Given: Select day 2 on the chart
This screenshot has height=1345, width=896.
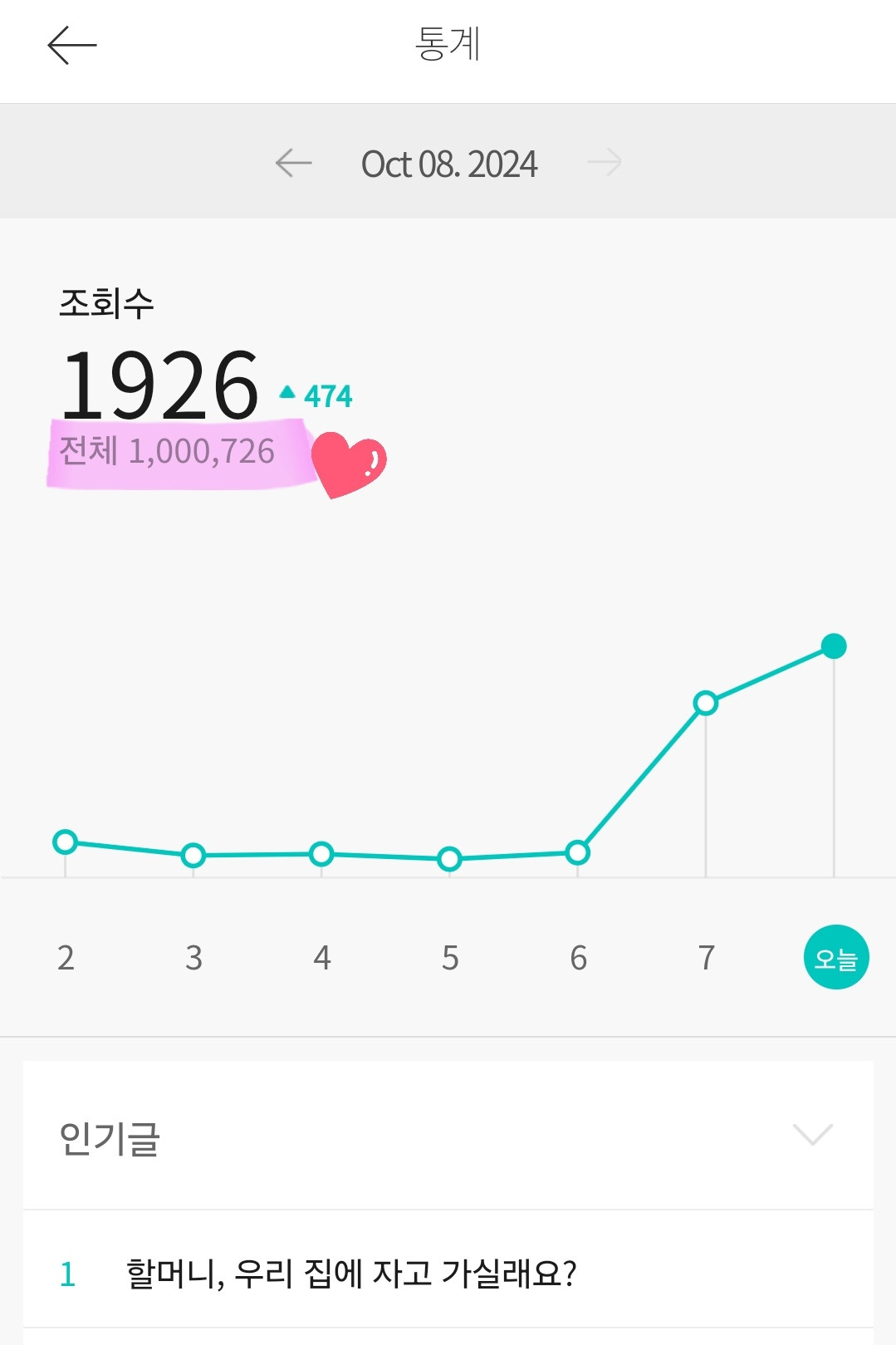Looking at the screenshot, I should [x=66, y=958].
